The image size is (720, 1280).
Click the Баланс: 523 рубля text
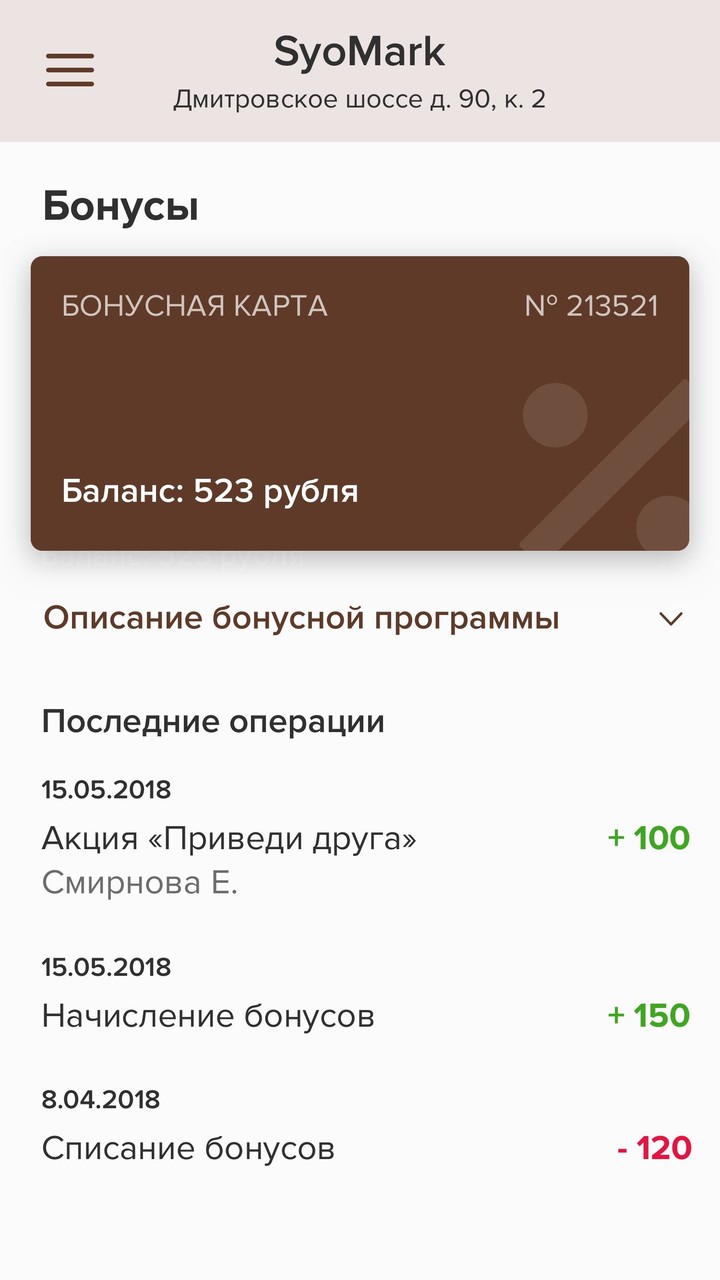(210, 491)
